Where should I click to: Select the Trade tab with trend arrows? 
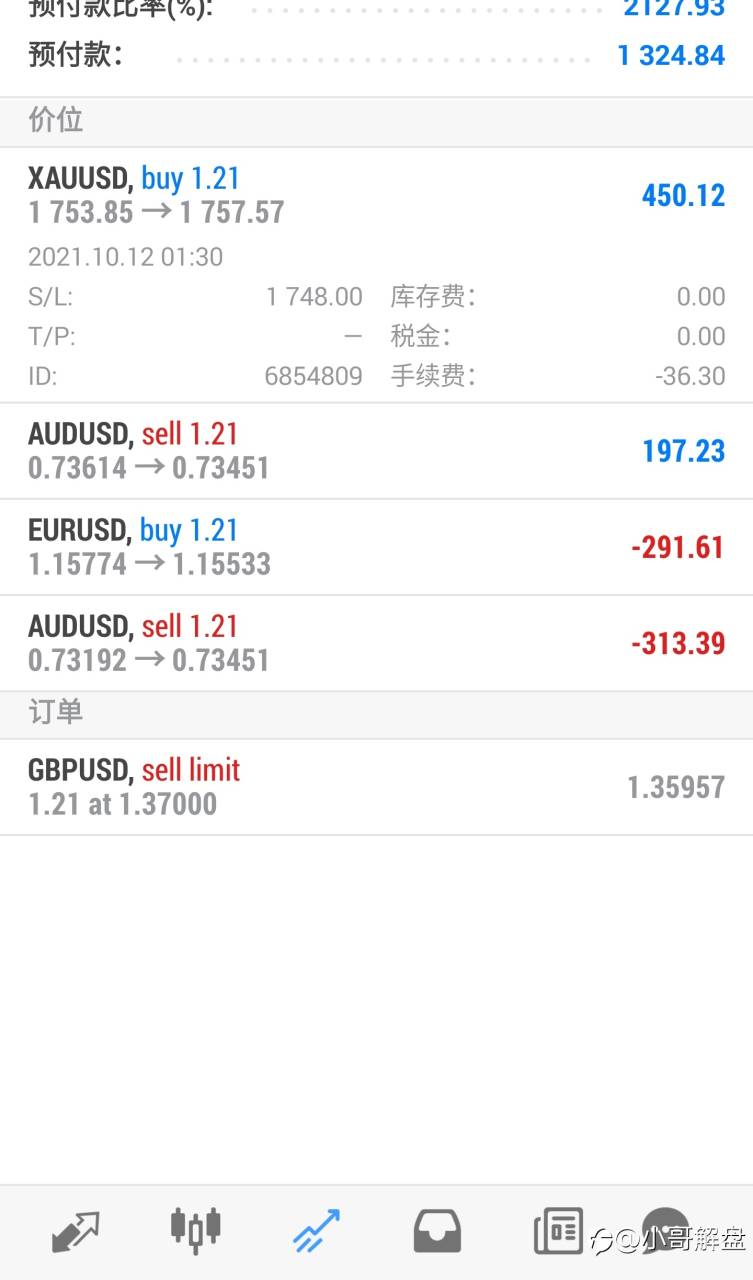[316, 1231]
